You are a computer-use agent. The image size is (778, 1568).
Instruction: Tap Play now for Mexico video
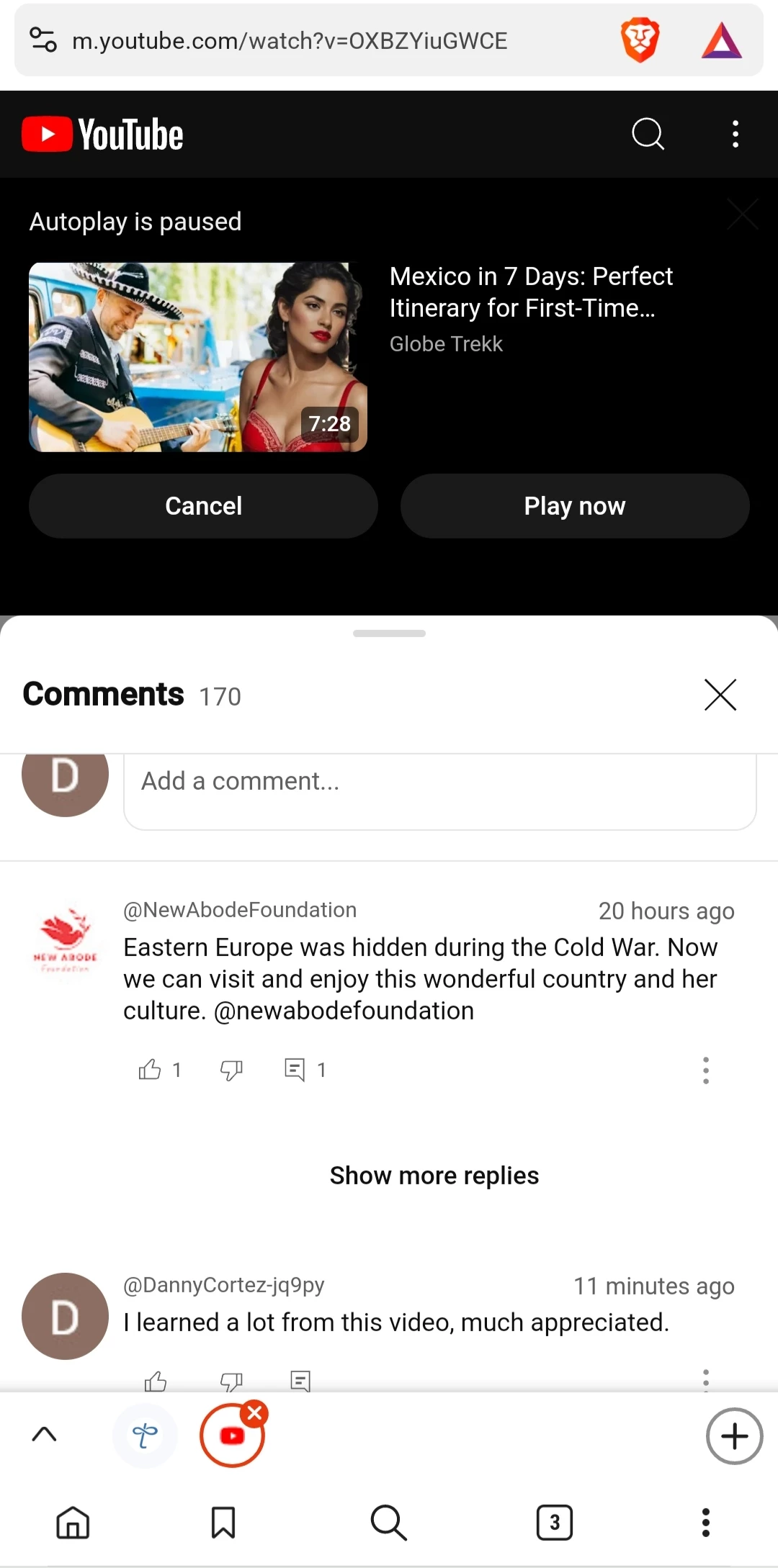pos(575,506)
